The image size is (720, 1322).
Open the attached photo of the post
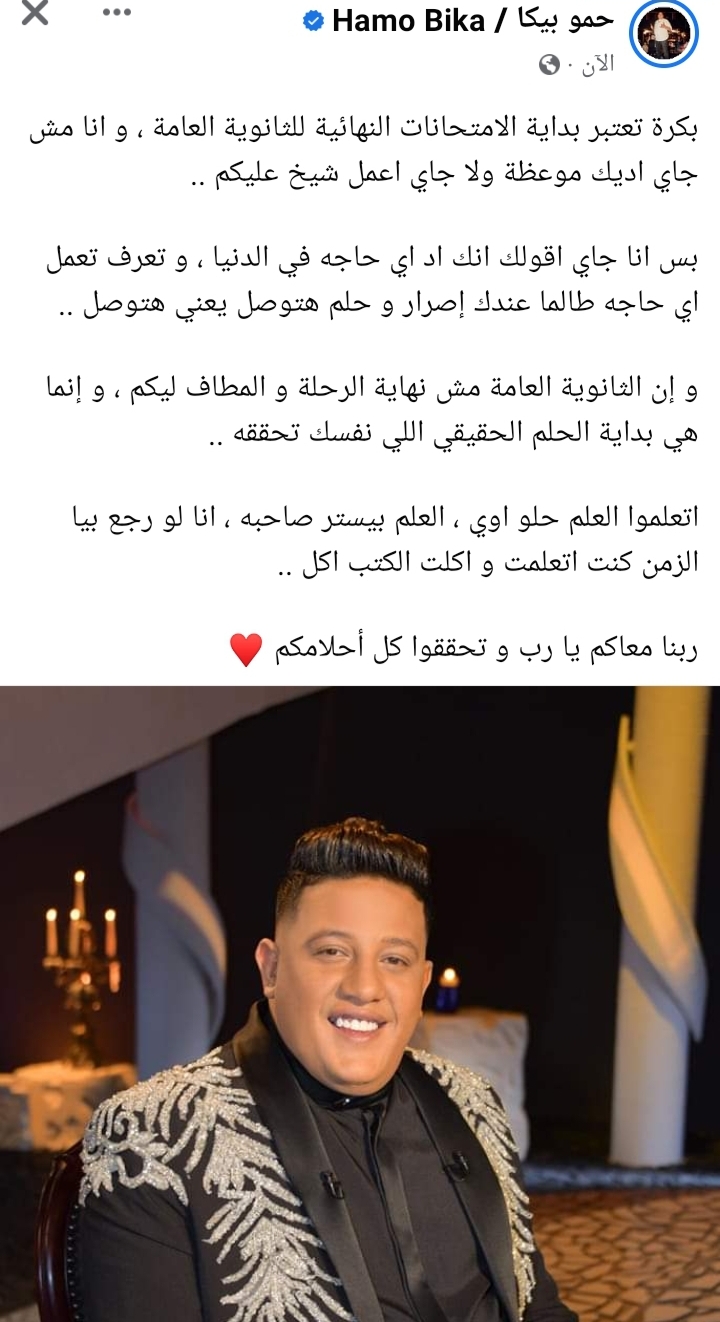coord(360,1000)
